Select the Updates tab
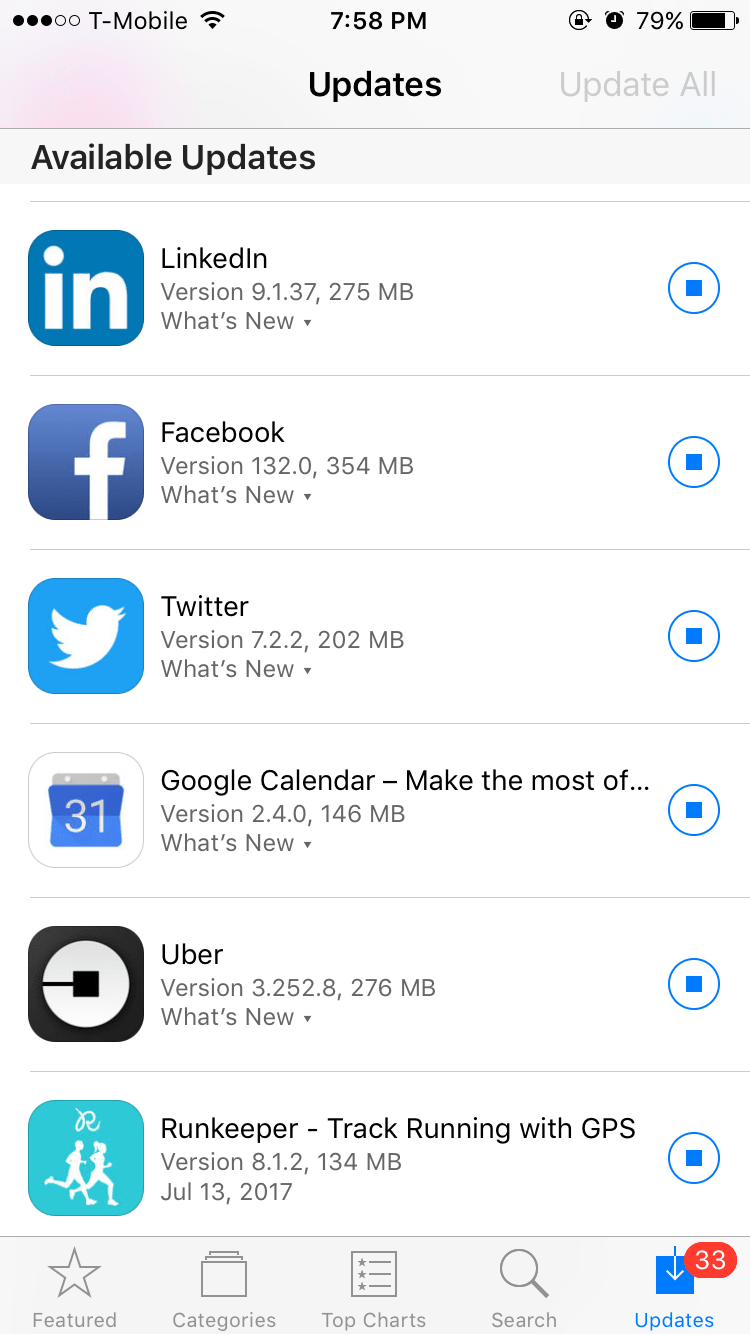The height and width of the screenshot is (1334, 750). pyautogui.click(x=675, y=1288)
